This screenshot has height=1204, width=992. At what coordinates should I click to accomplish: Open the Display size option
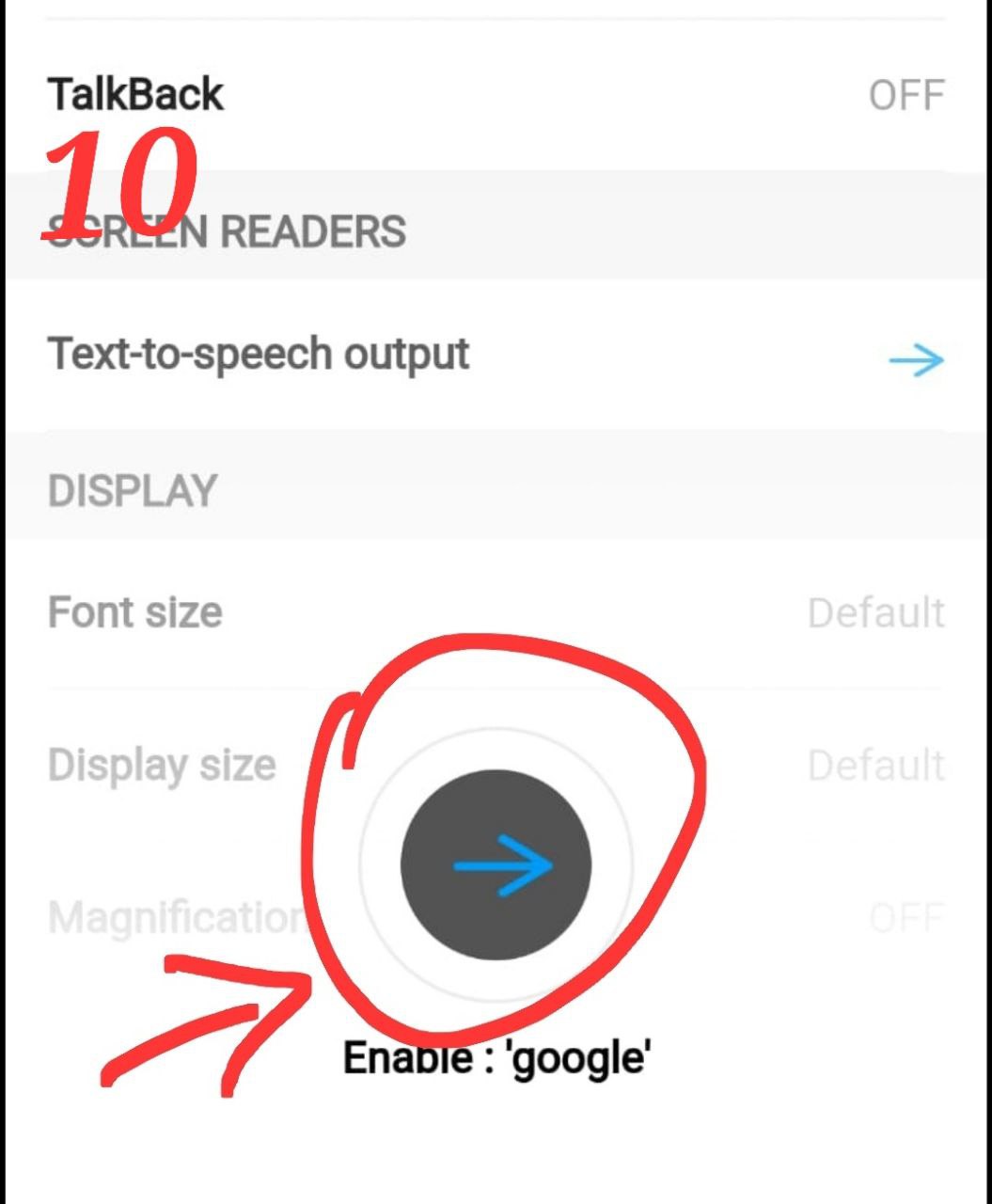(162, 766)
